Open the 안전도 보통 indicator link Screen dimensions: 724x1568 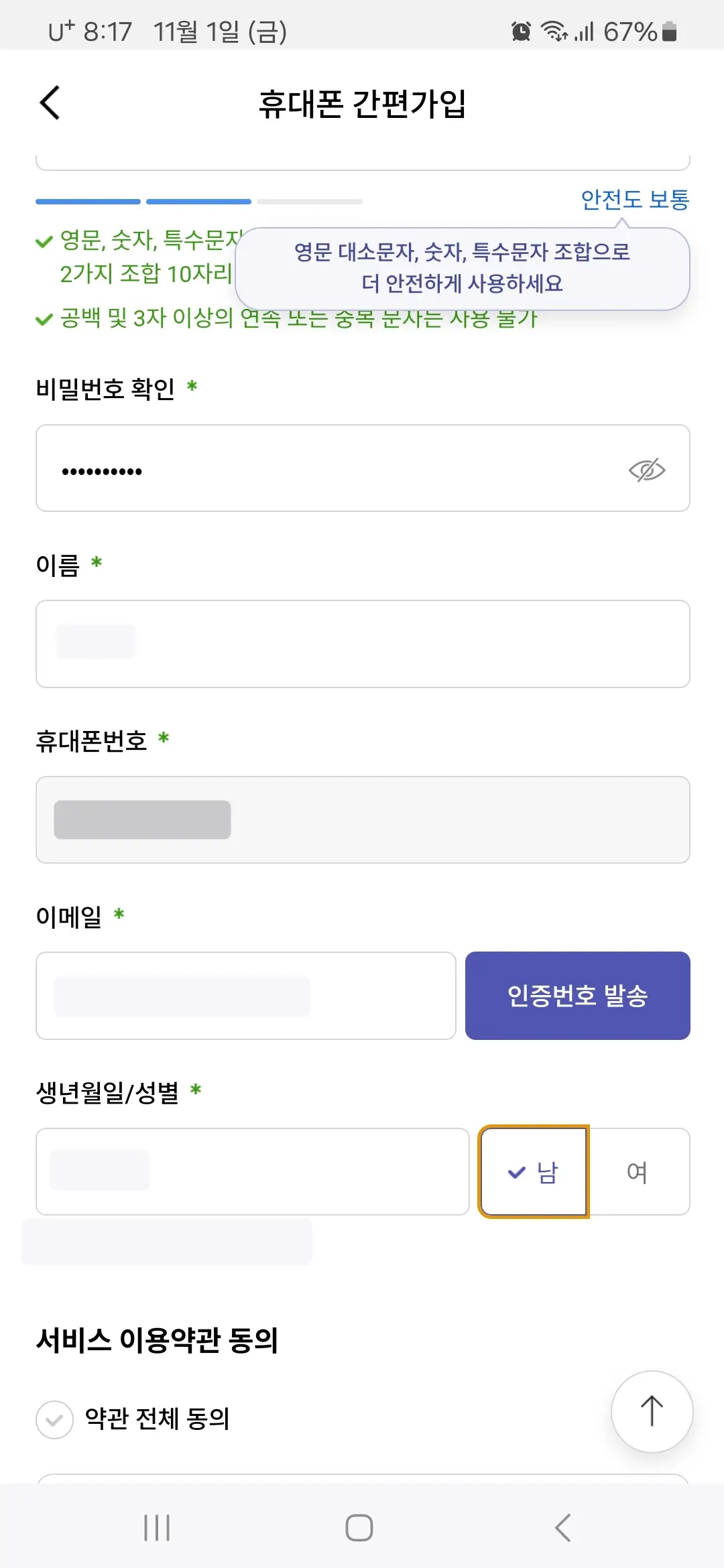tap(636, 198)
